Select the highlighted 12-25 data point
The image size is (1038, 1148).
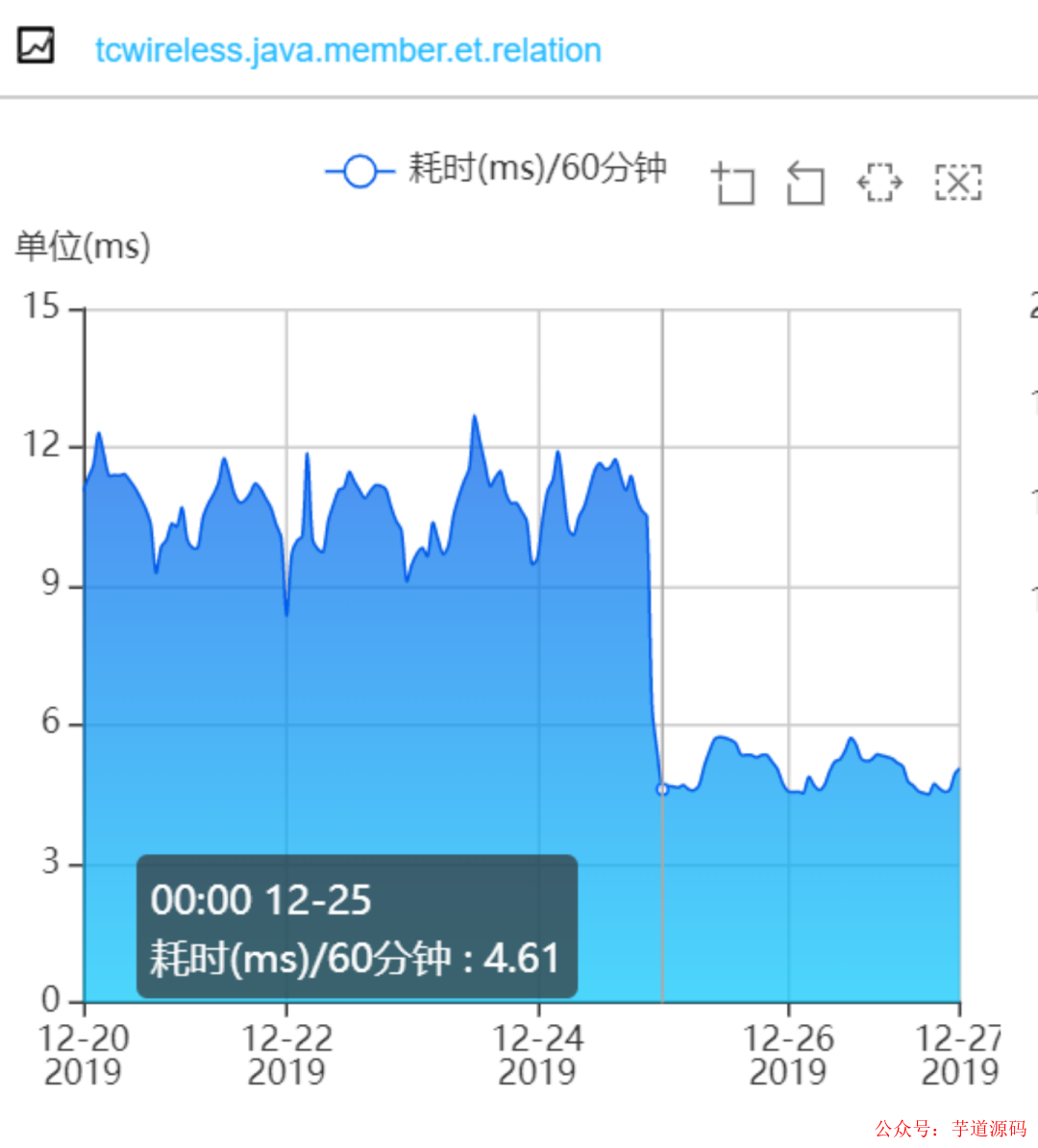tap(662, 790)
